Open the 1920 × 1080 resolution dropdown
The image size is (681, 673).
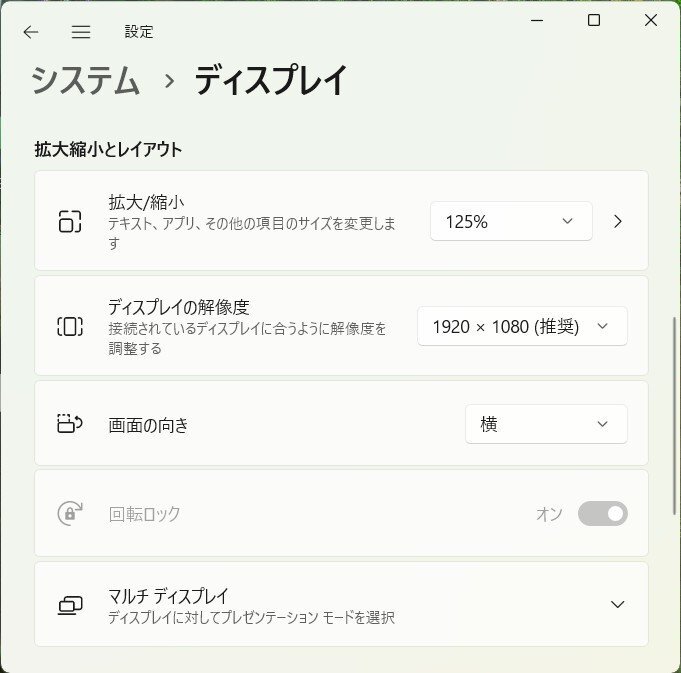[522, 326]
